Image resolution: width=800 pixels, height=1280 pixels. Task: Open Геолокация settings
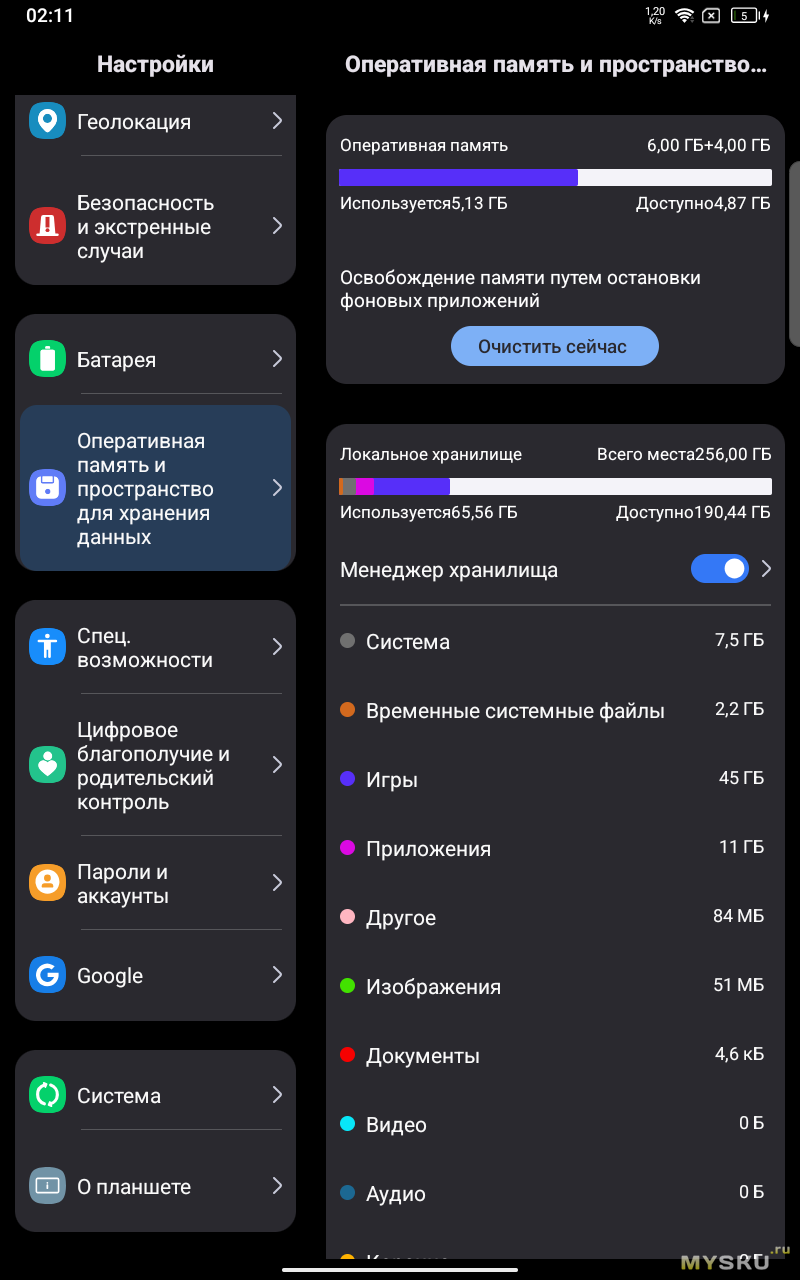(155, 122)
